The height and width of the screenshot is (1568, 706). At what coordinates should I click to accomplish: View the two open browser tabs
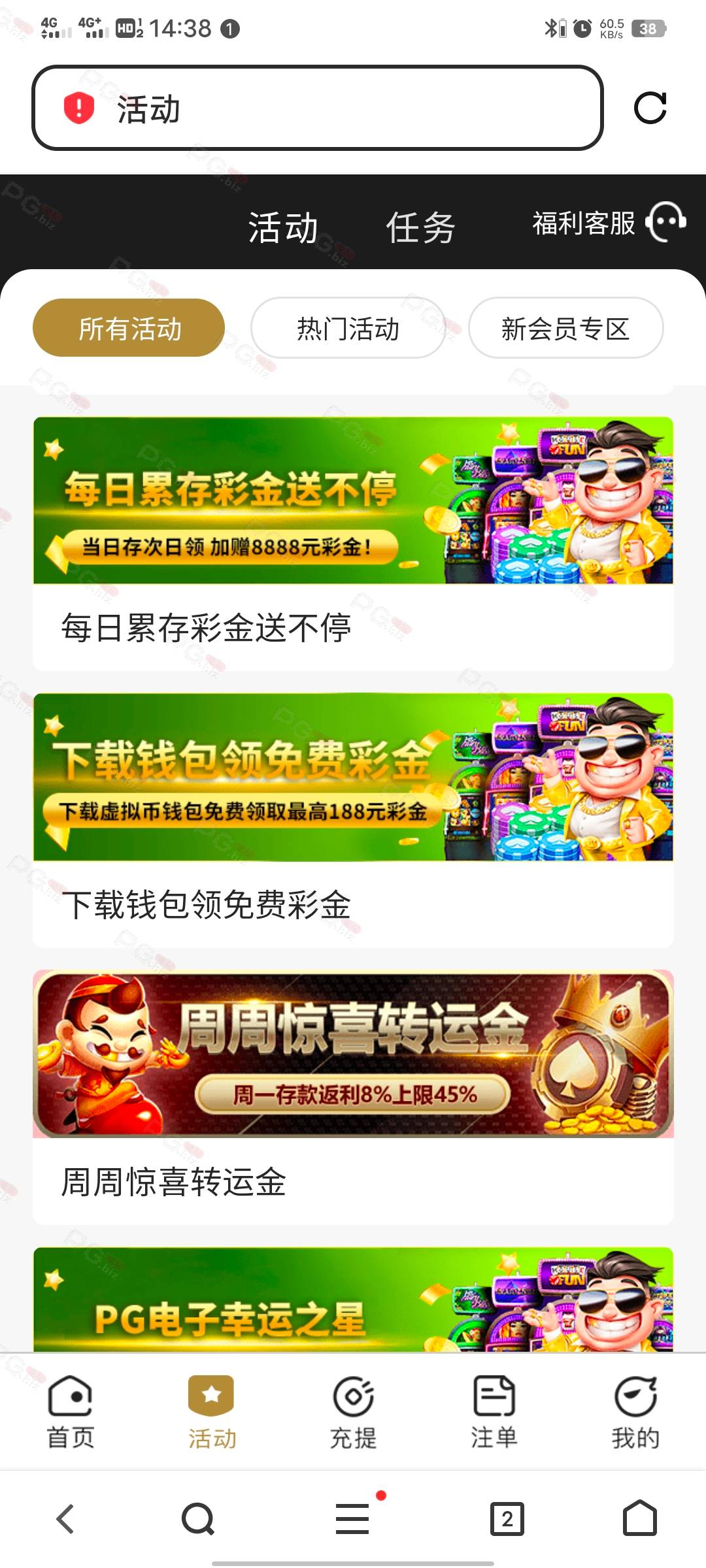coord(507,1519)
